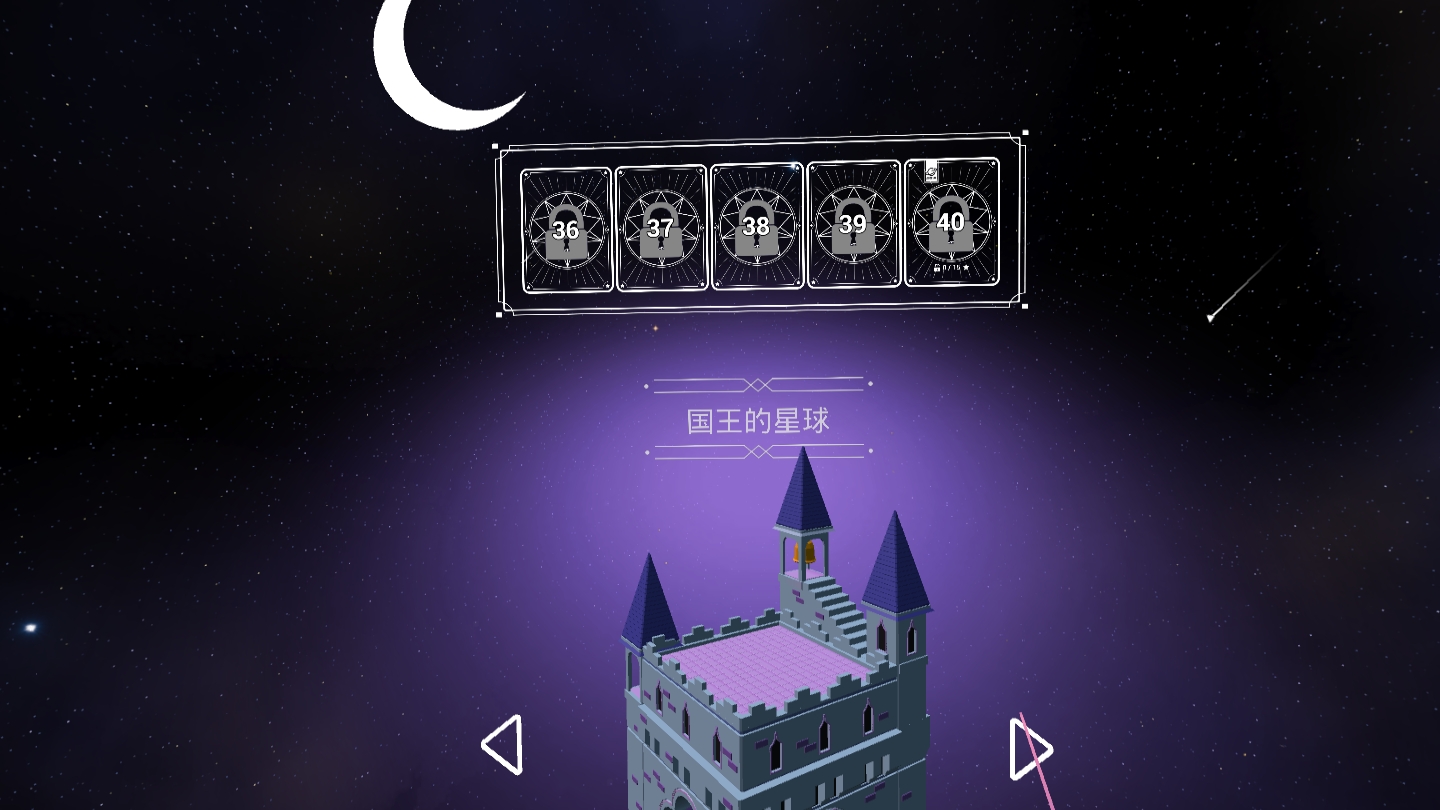Tap locked level card 40
1440x810 pixels.
[951, 222]
